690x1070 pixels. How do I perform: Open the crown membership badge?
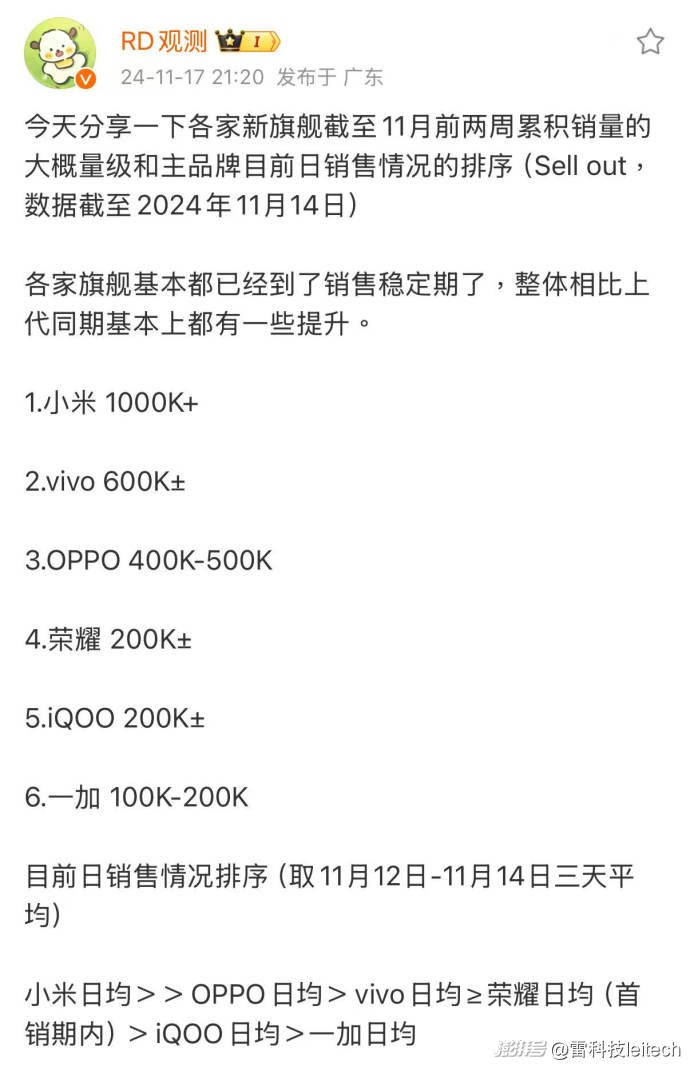coord(247,41)
